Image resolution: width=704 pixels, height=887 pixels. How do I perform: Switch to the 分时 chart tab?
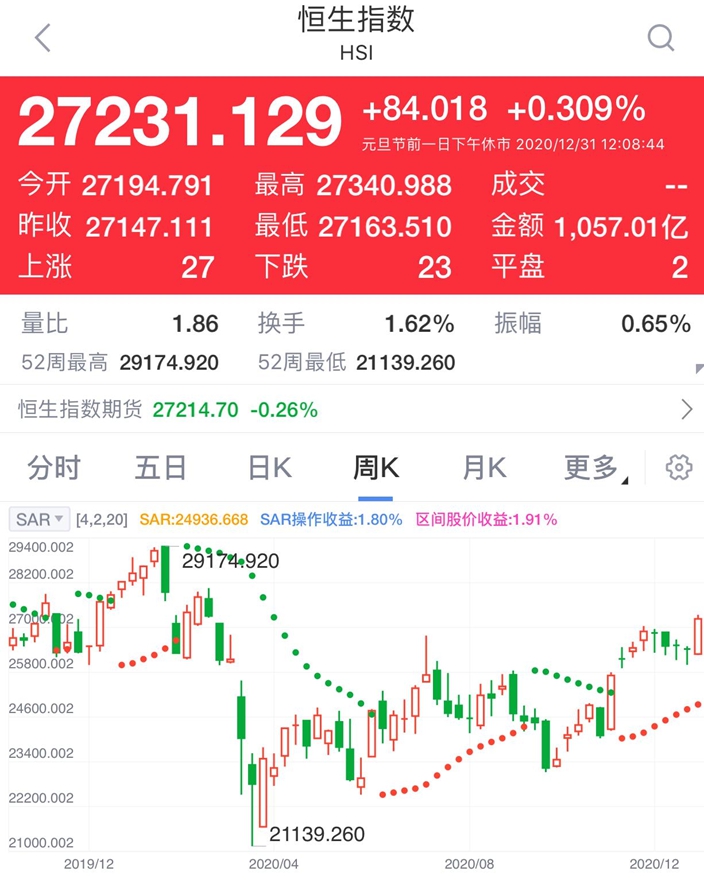pyautogui.click(x=54, y=468)
